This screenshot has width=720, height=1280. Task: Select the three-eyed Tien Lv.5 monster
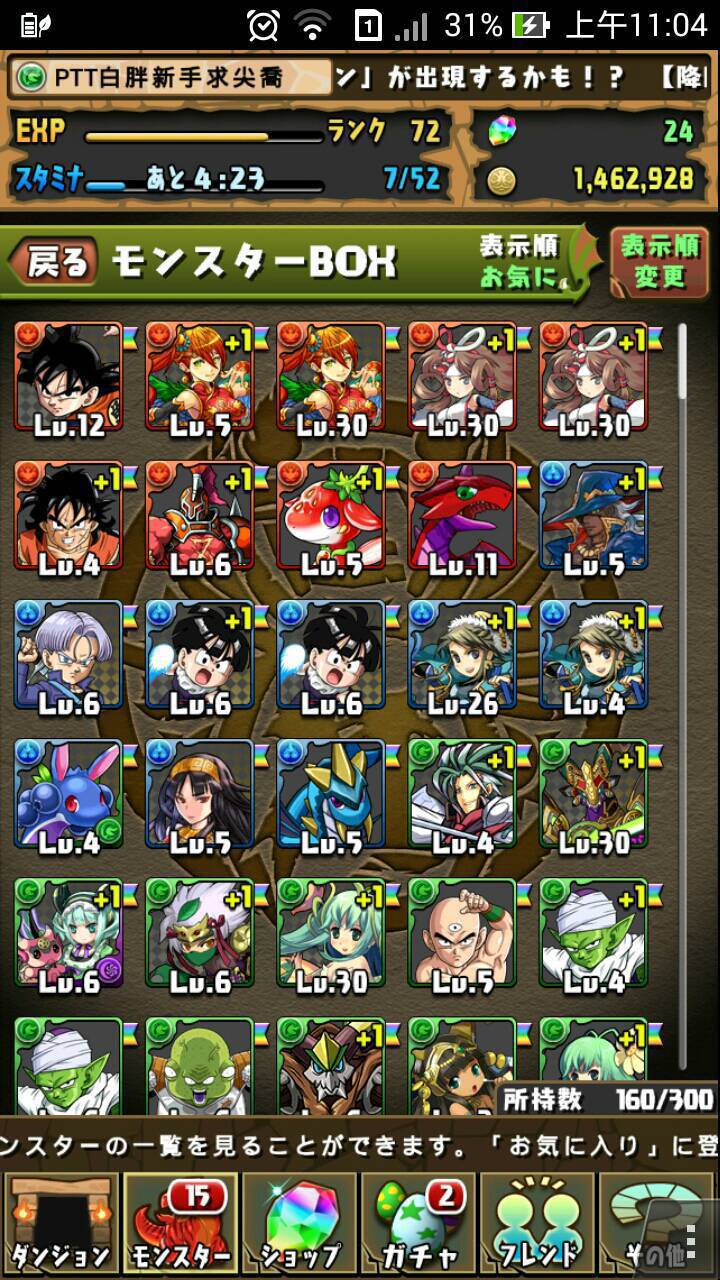462,936
